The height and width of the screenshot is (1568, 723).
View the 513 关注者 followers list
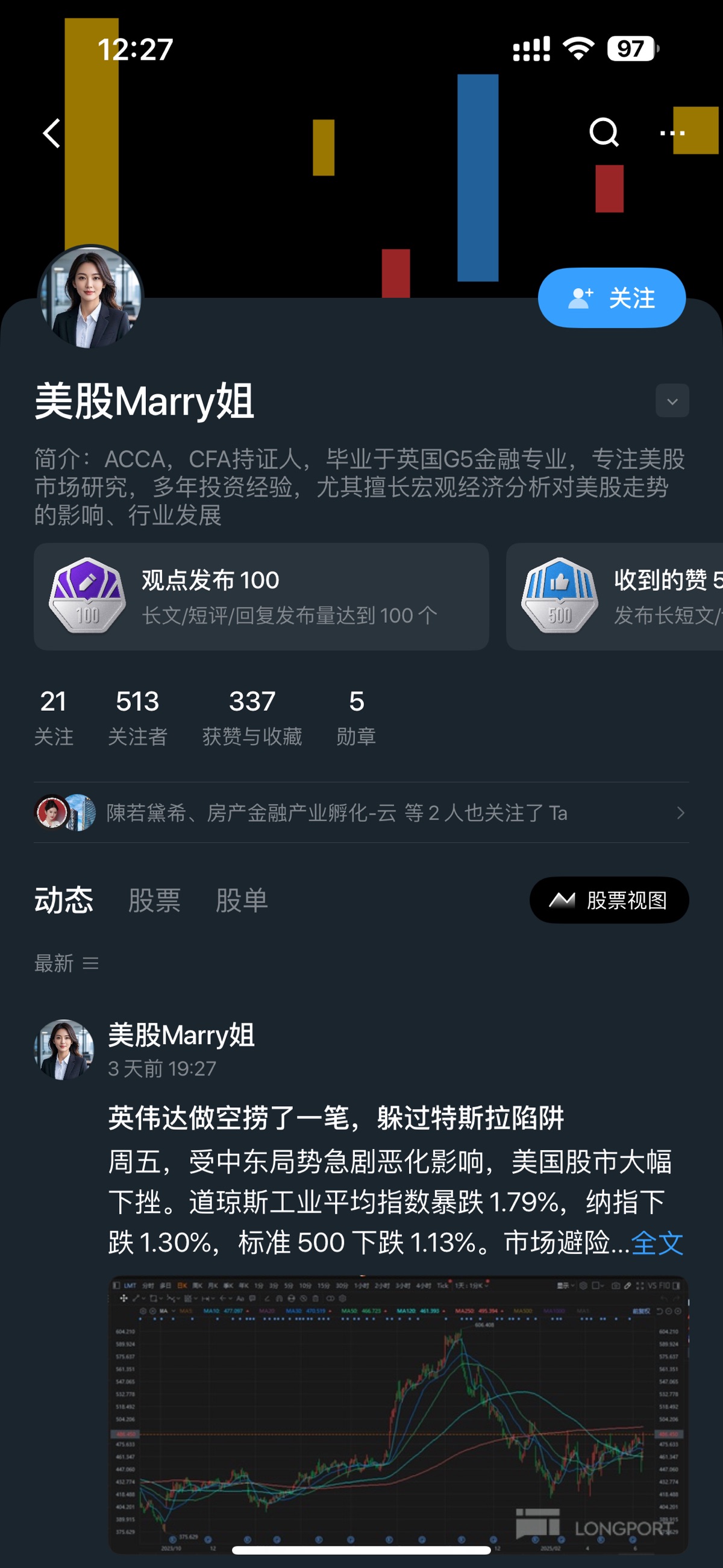point(137,716)
